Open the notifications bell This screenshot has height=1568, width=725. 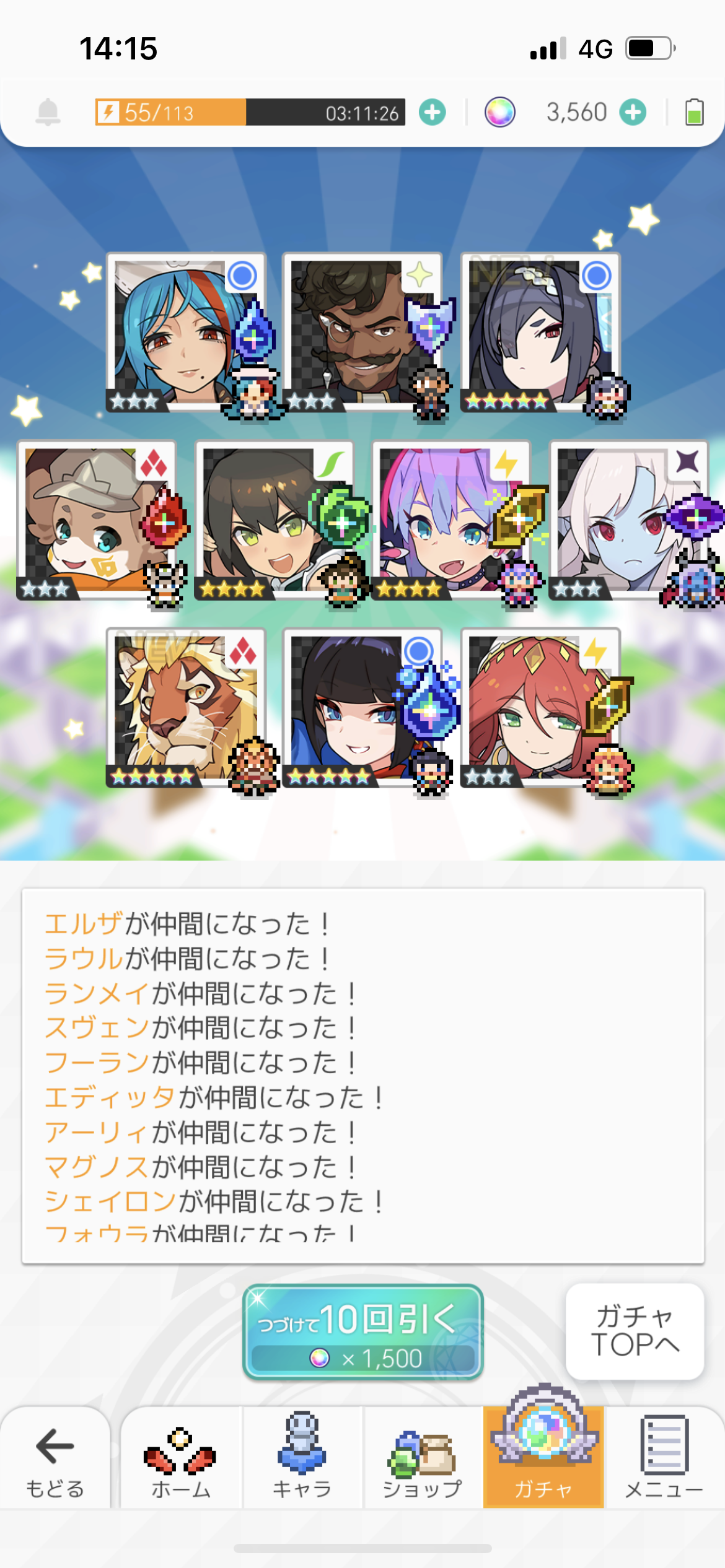click(48, 113)
